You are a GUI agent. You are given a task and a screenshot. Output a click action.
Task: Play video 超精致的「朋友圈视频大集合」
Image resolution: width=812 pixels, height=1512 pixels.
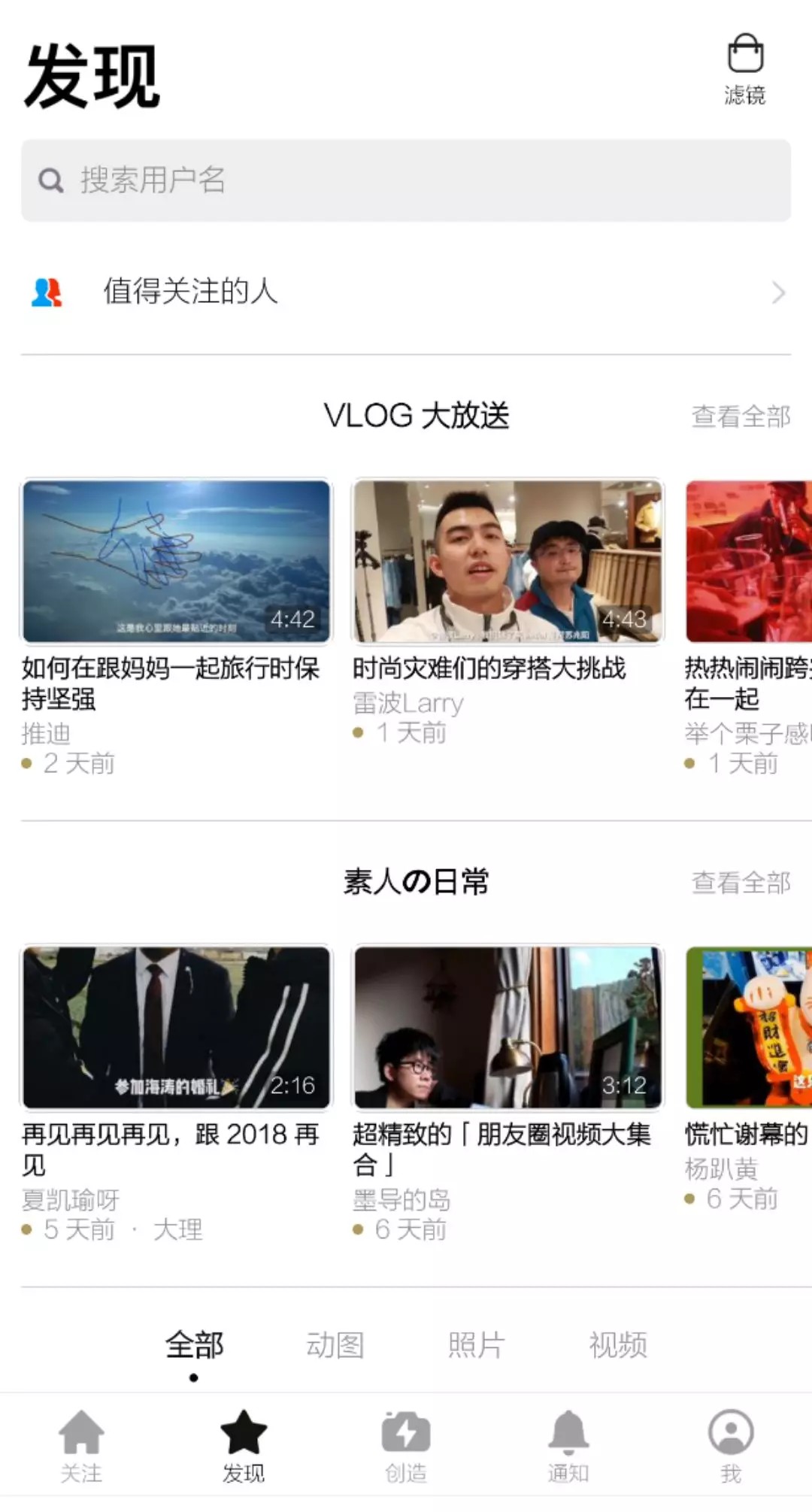[508, 1027]
